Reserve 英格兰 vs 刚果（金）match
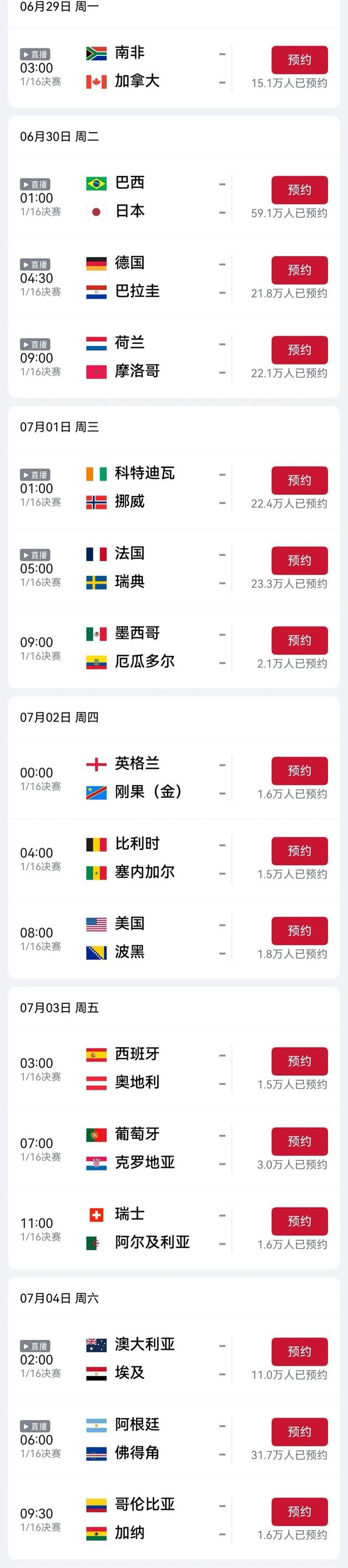 point(299,770)
